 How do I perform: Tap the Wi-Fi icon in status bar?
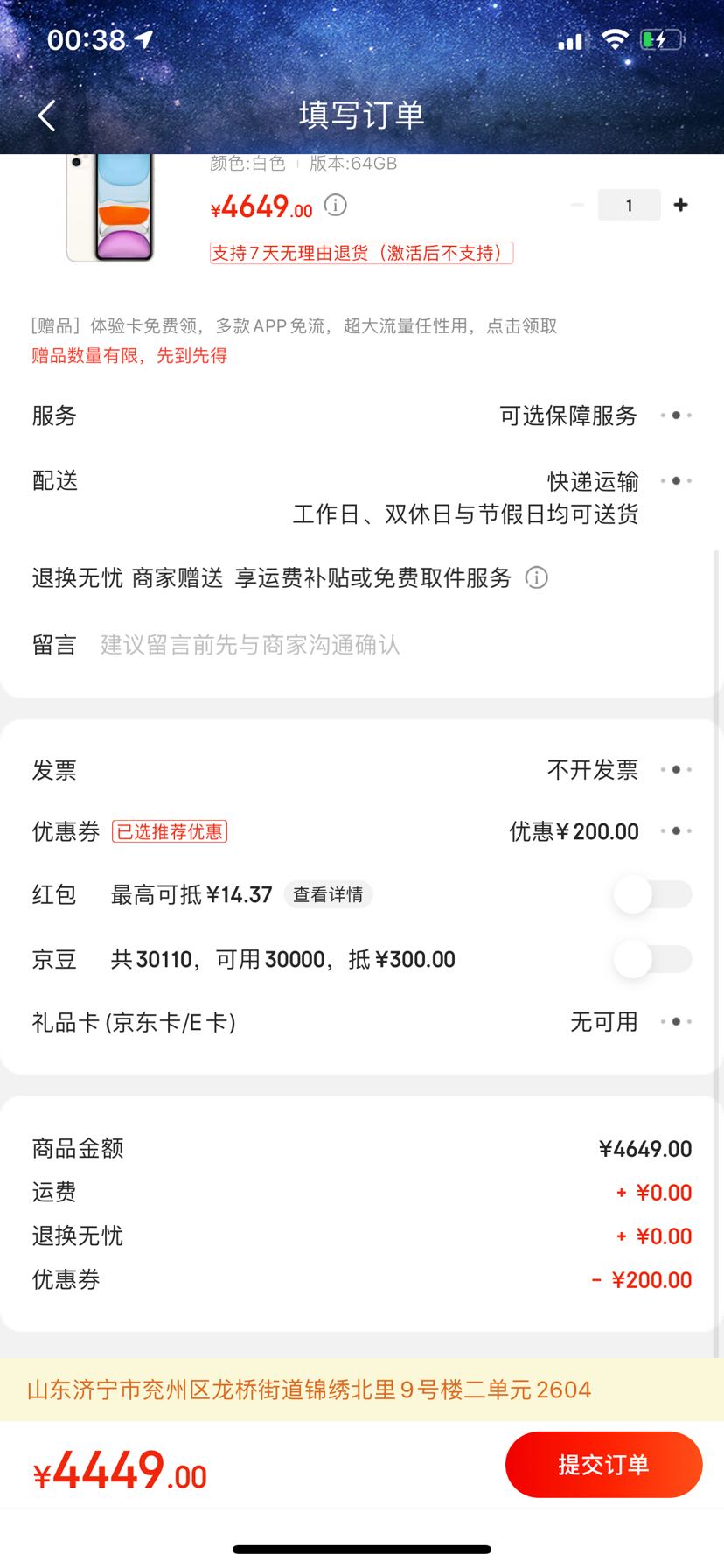[x=614, y=39]
